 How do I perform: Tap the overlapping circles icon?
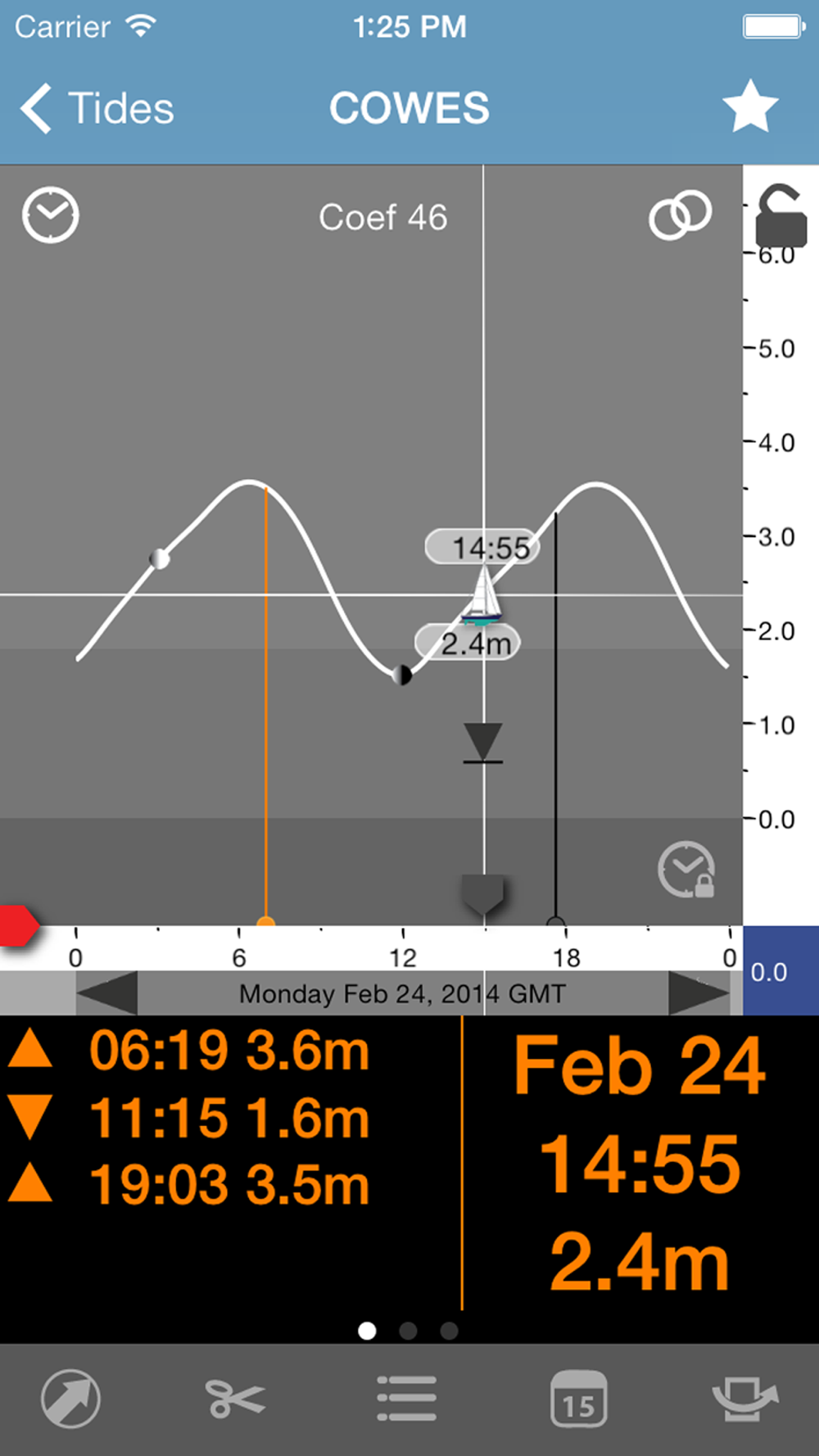[x=680, y=215]
